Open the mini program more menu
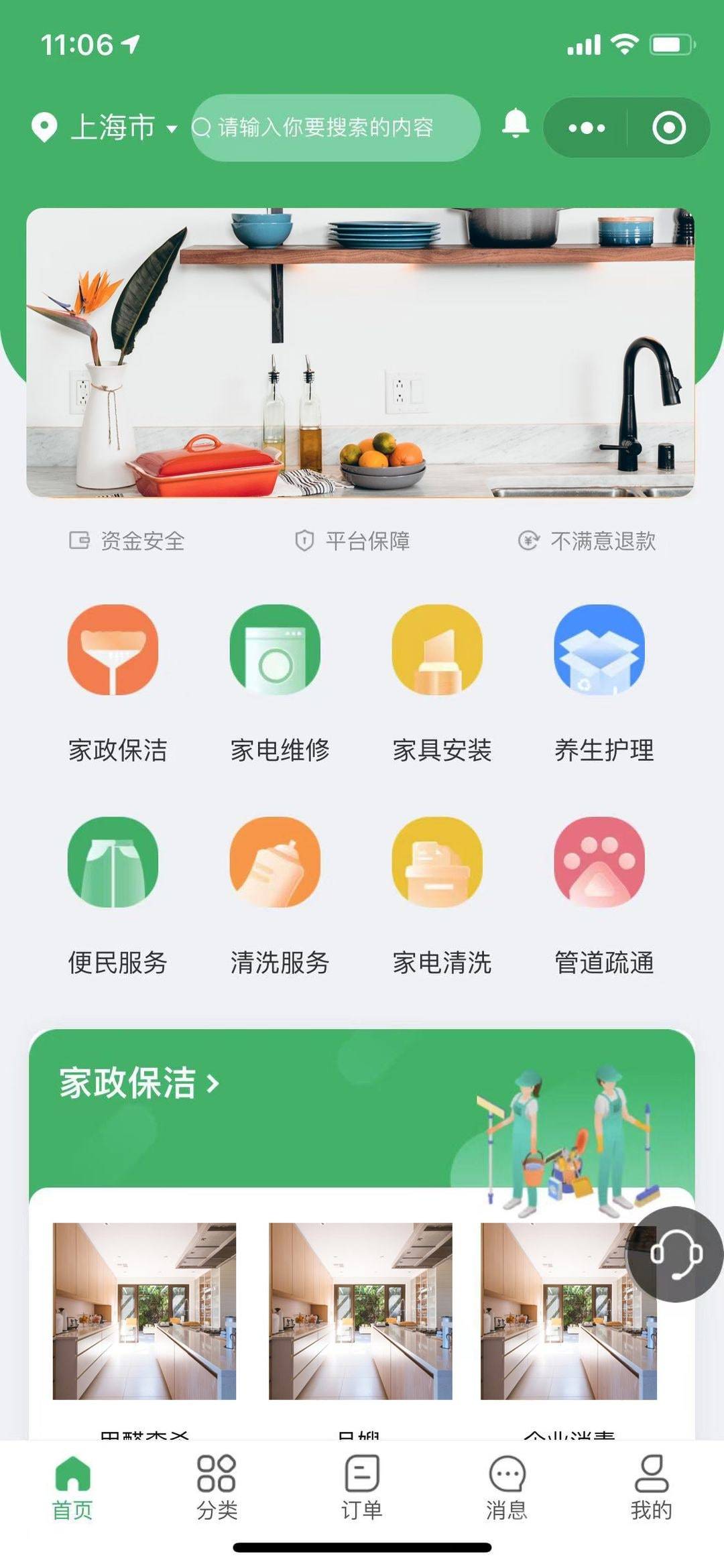Screen dimensions: 724x1568 click(586, 127)
